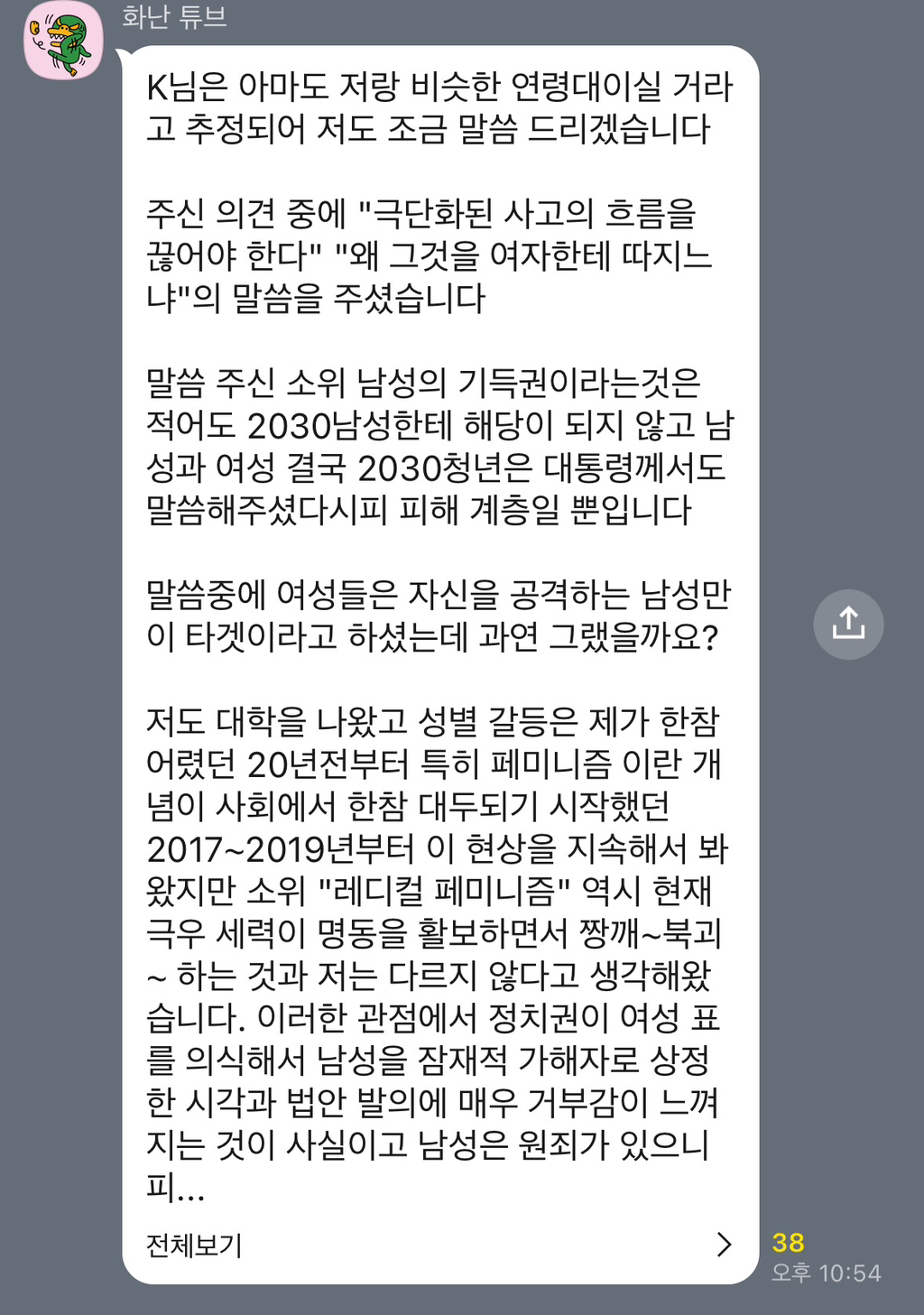Viewport: 924px width, 1315px height.
Task: Tap the gray chat background area
Action: (848, 993)
